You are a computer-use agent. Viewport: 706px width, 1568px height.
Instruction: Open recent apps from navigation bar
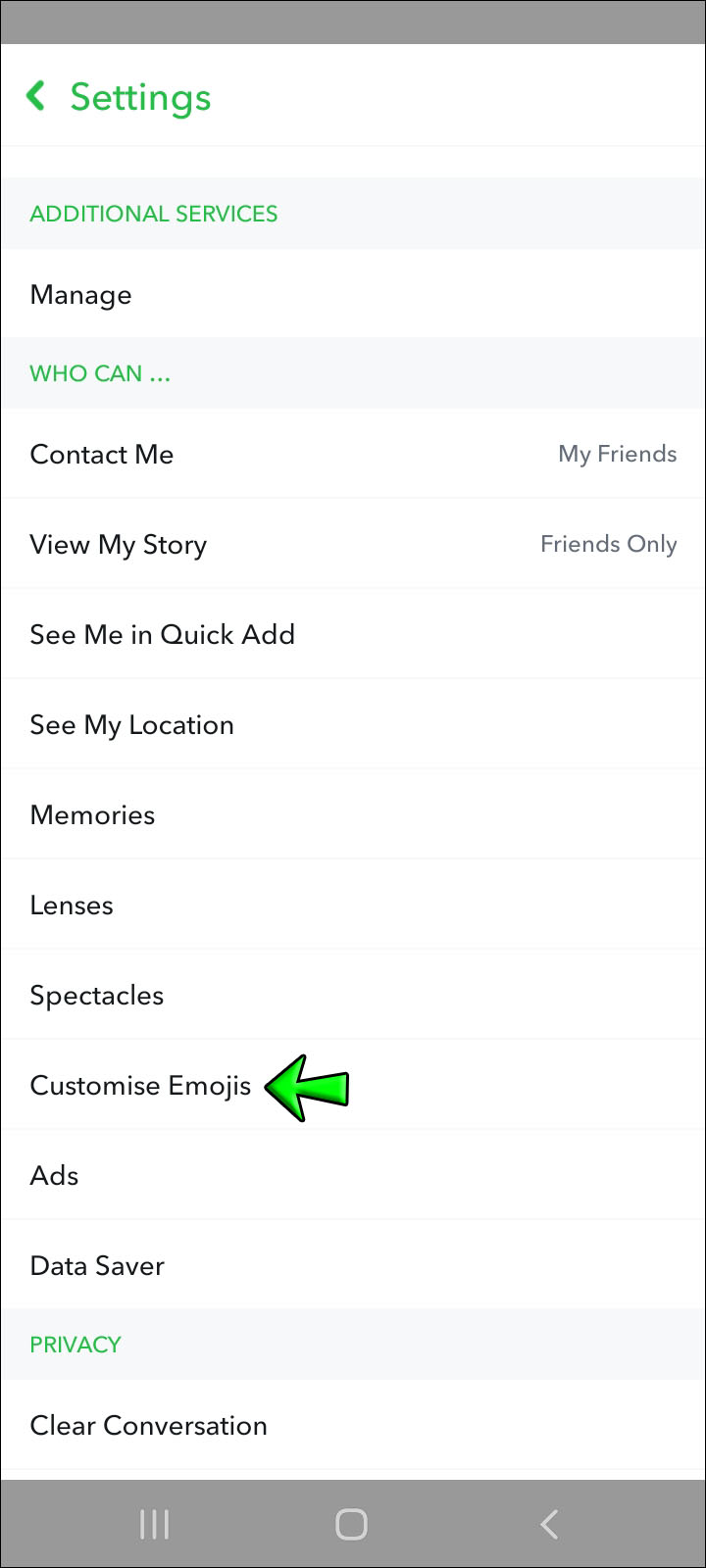click(154, 1524)
